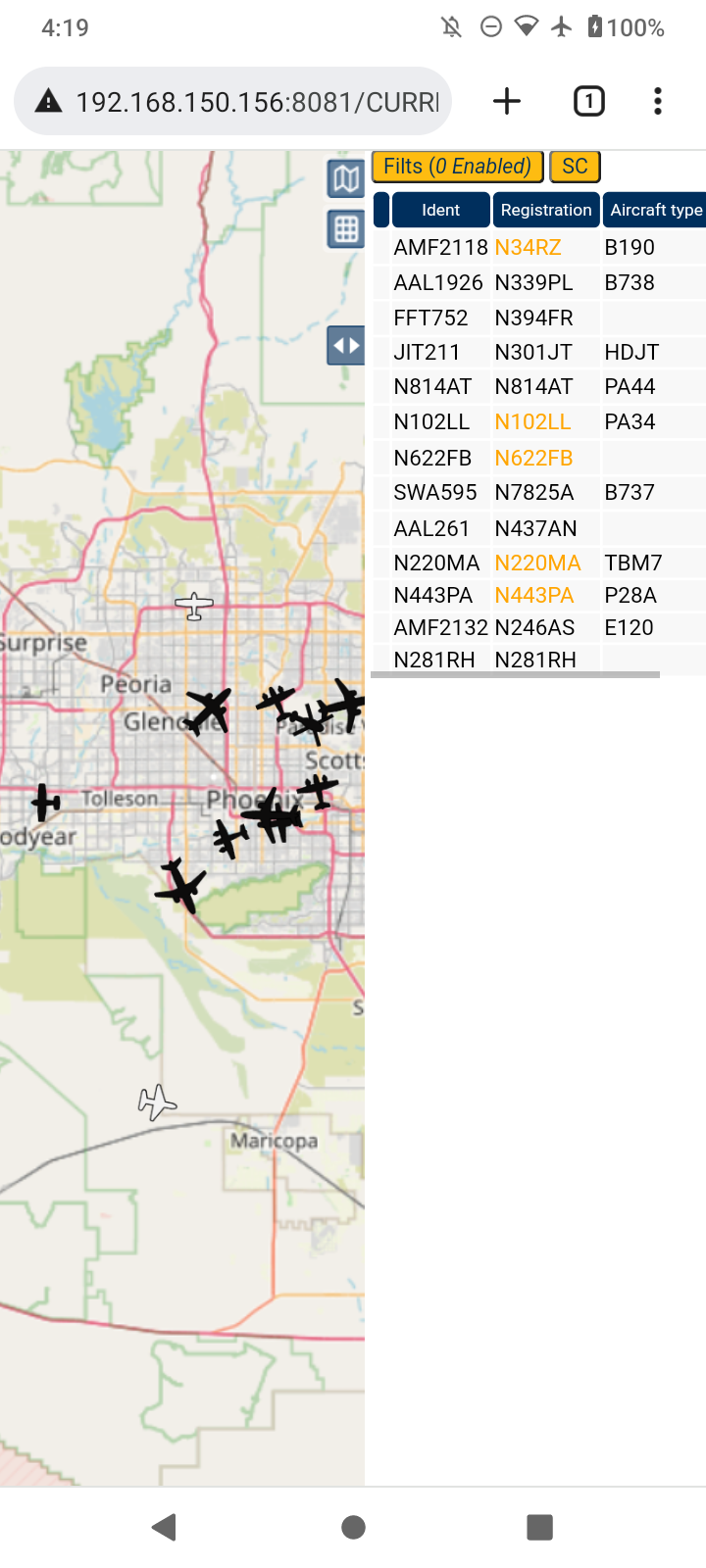Image resolution: width=706 pixels, height=1568 pixels.
Task: Sort by the Aircraft type column
Action: tap(655, 210)
